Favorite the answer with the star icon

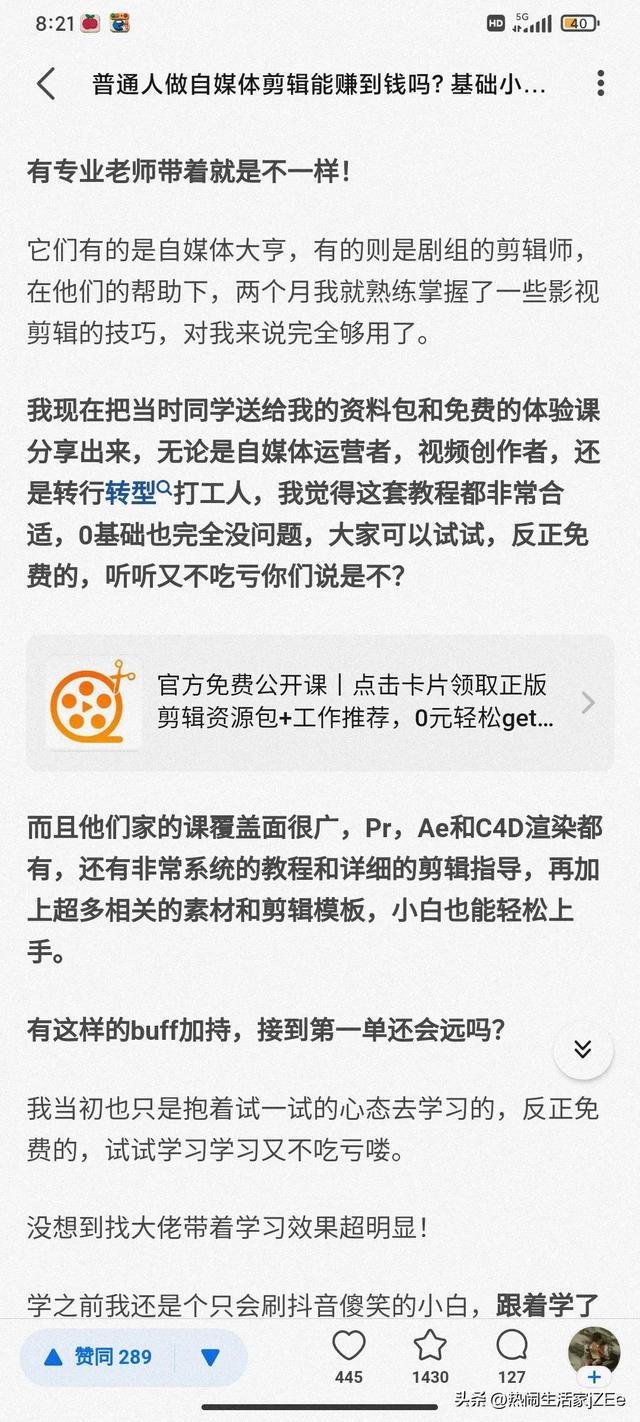[430, 1354]
